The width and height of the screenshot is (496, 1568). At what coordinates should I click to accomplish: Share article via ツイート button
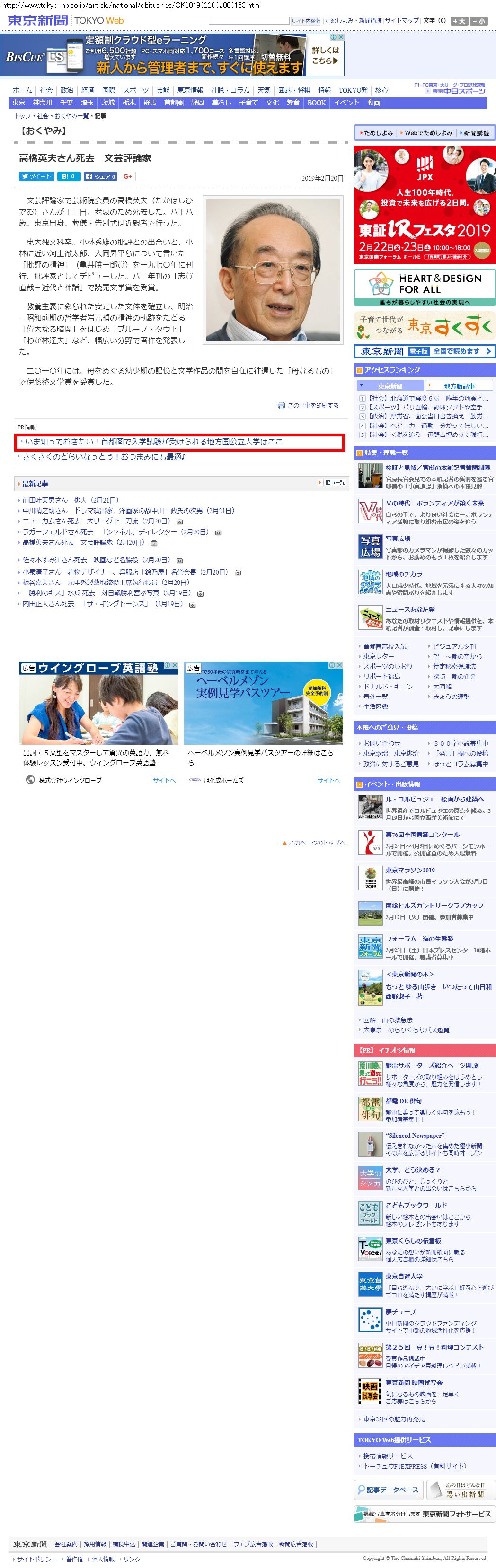(36, 176)
